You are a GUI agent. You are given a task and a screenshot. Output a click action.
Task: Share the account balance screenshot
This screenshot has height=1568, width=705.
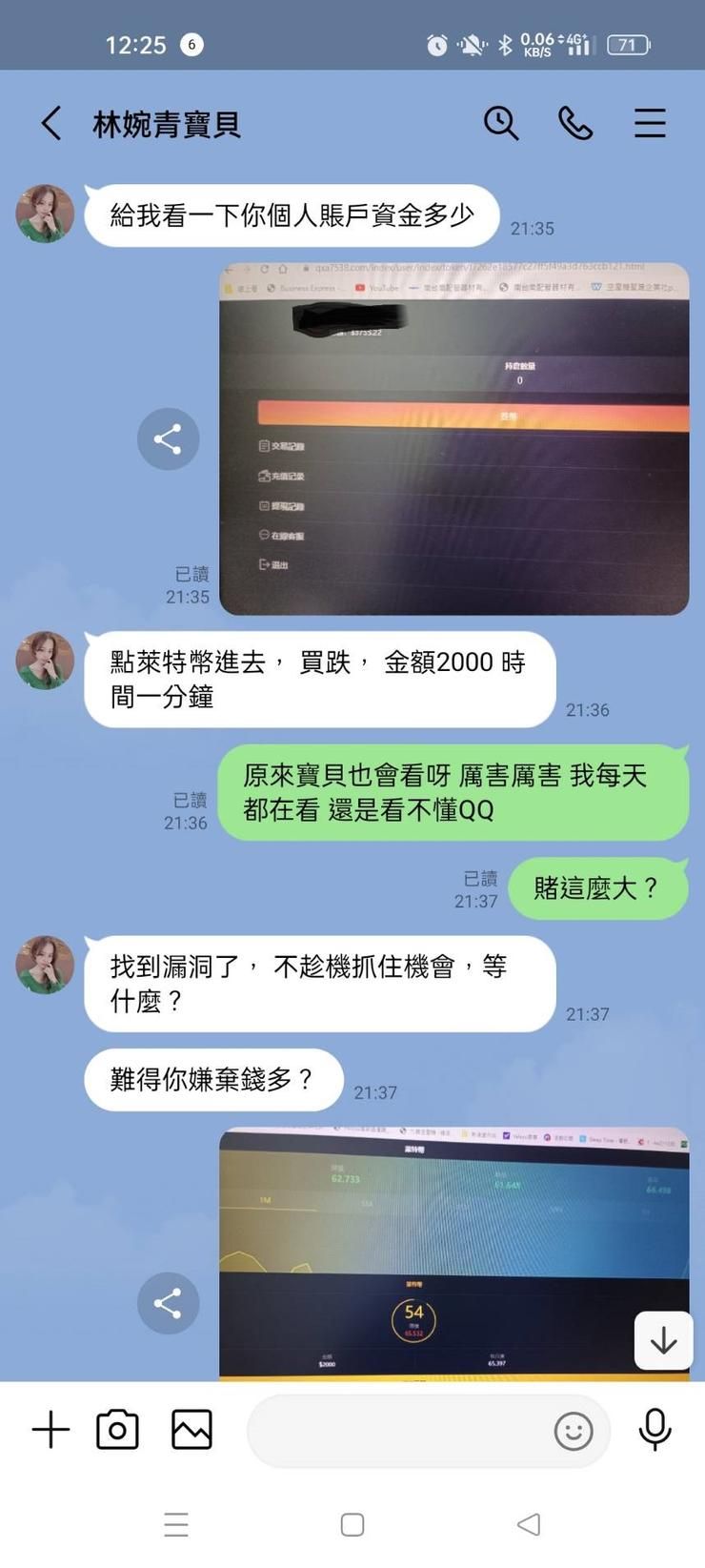[x=168, y=439]
